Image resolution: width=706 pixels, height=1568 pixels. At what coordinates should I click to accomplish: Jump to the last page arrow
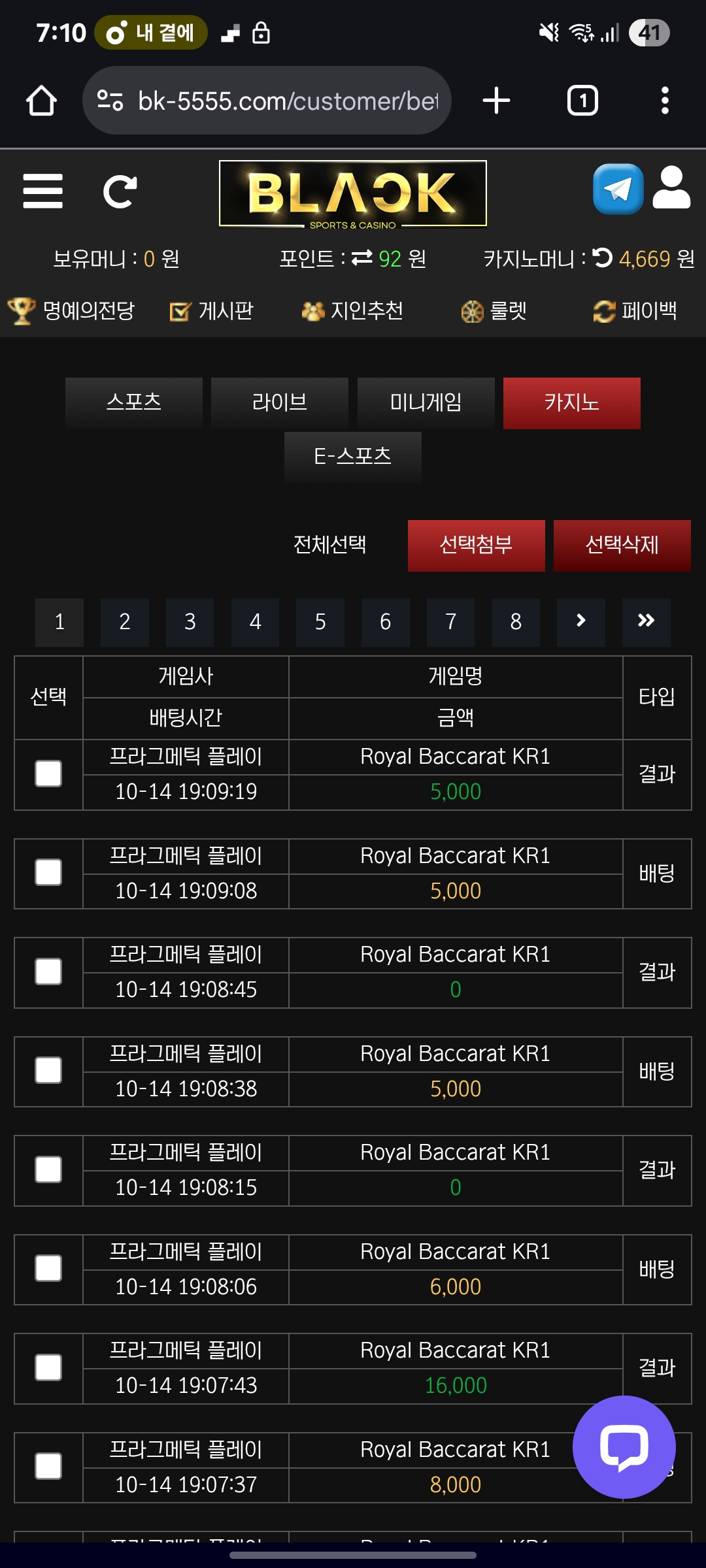(x=646, y=622)
